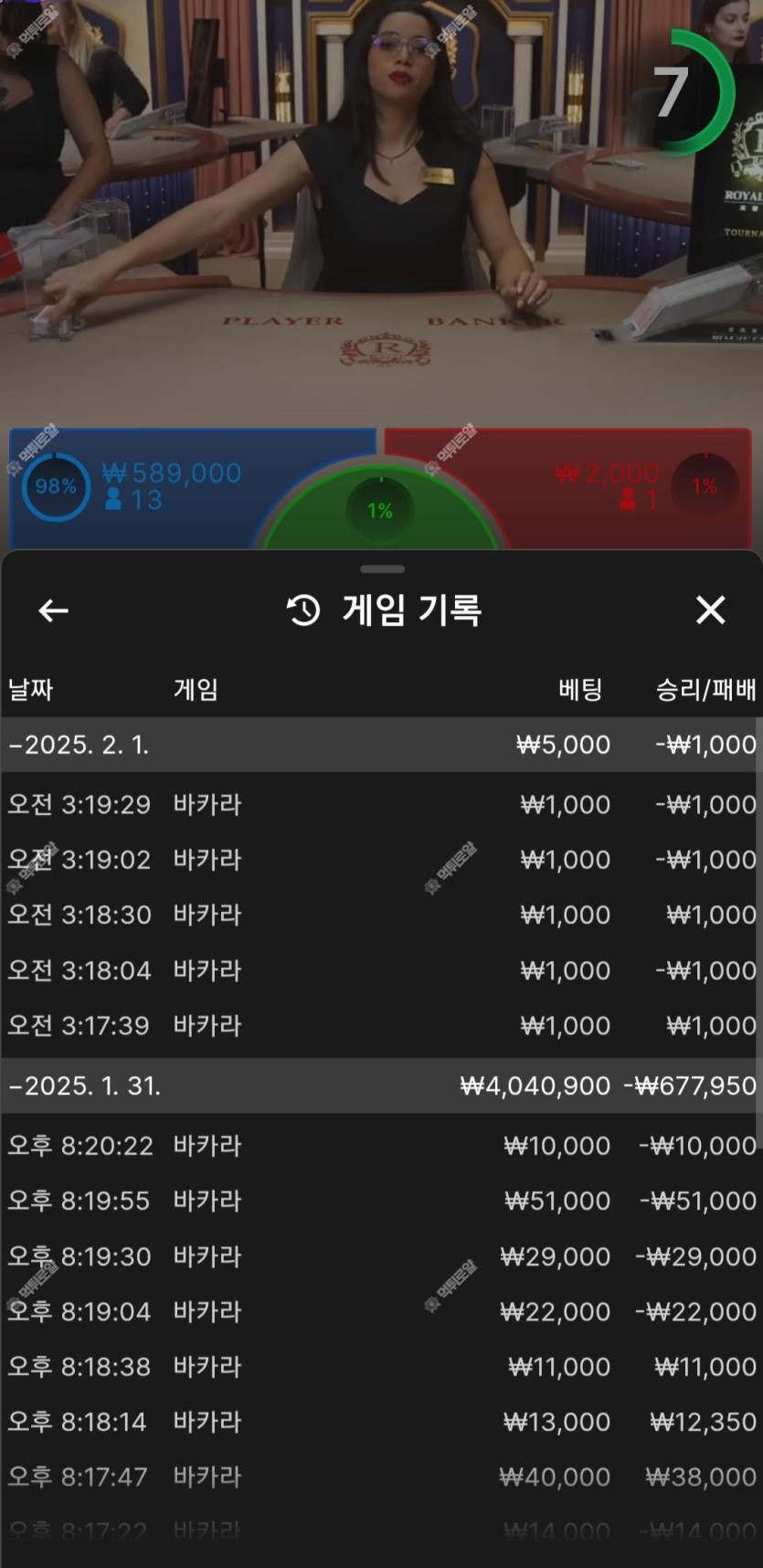Open the 오전 3:17:39 baccarat record
This screenshot has height=1568, width=763.
379,1025
